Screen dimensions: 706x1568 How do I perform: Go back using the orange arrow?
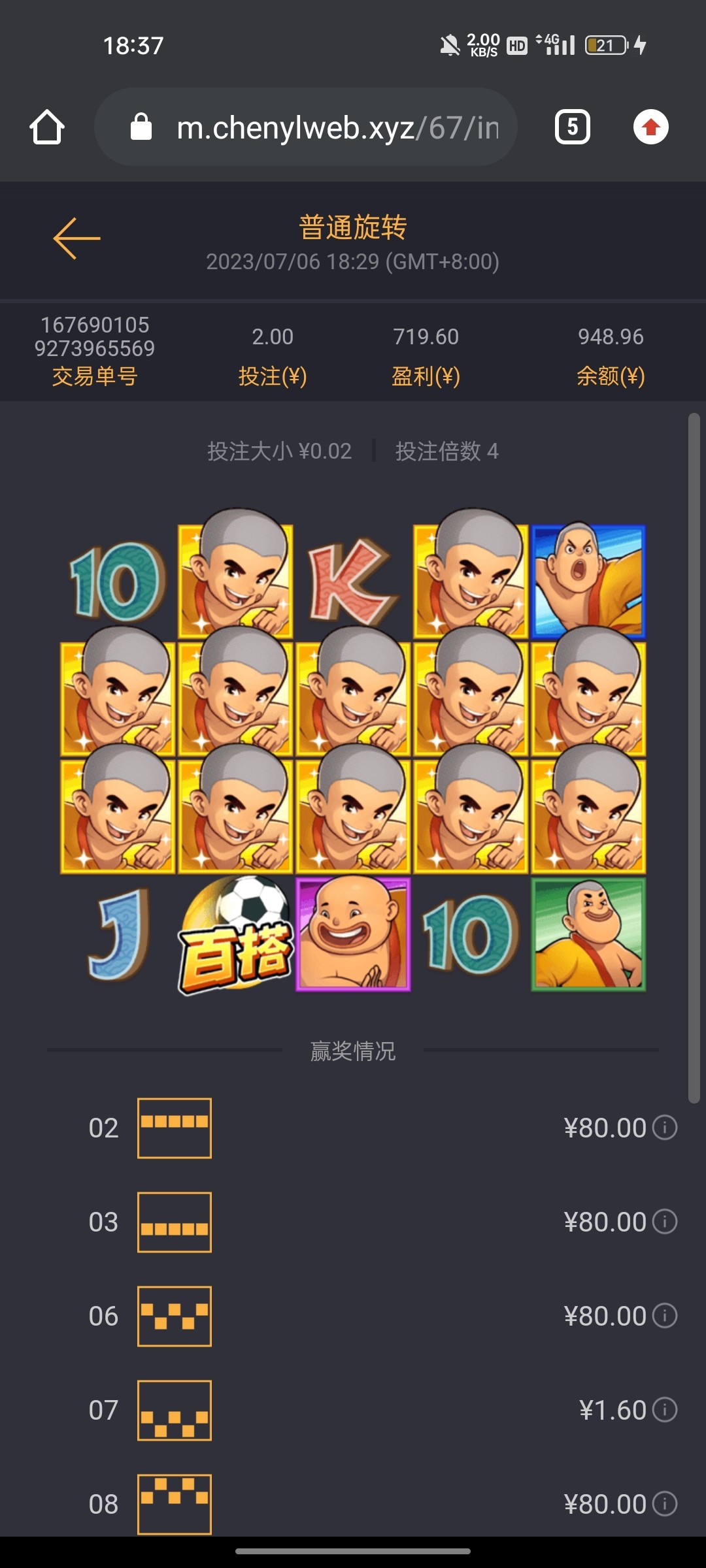(76, 238)
